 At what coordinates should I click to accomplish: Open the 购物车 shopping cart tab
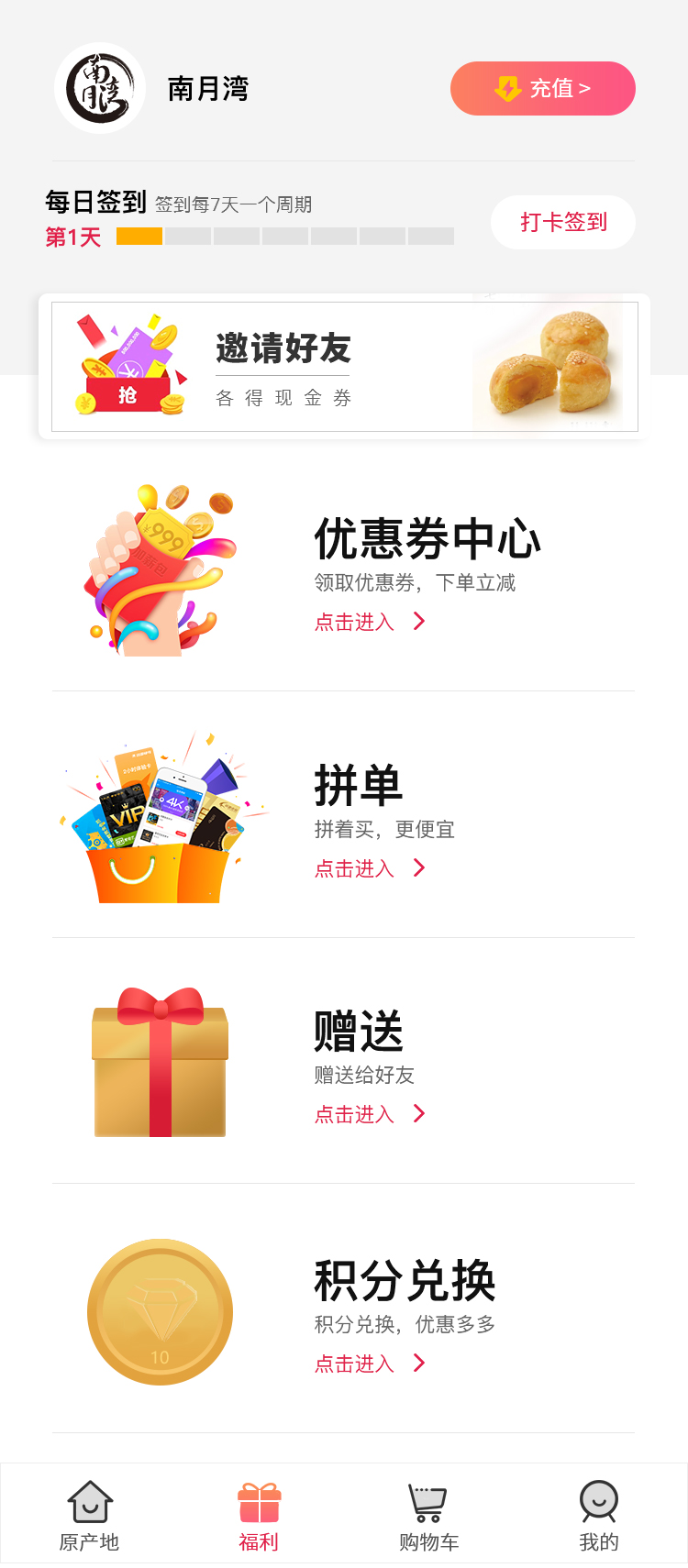coord(428,1517)
